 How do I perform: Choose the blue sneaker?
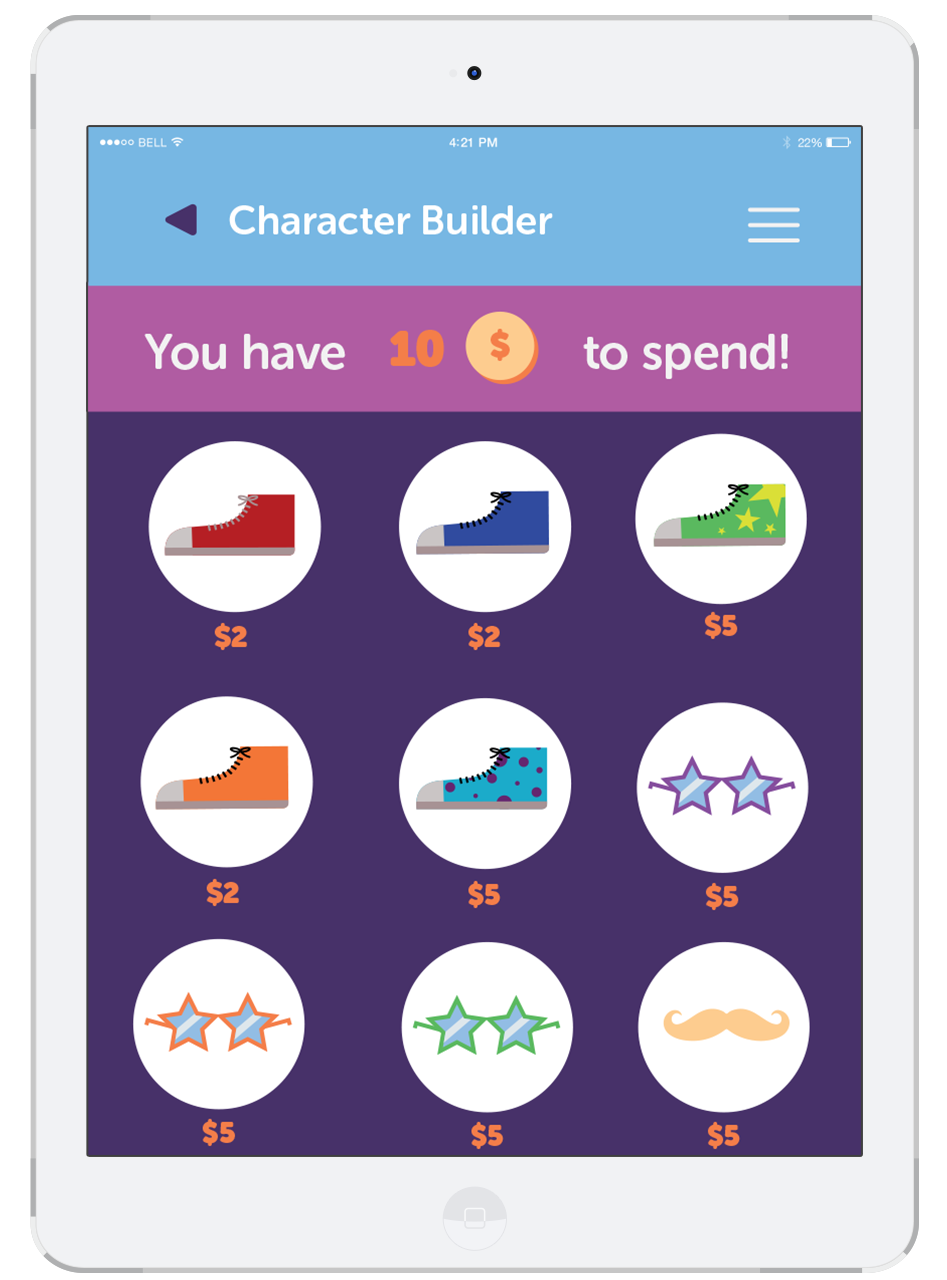(485, 526)
